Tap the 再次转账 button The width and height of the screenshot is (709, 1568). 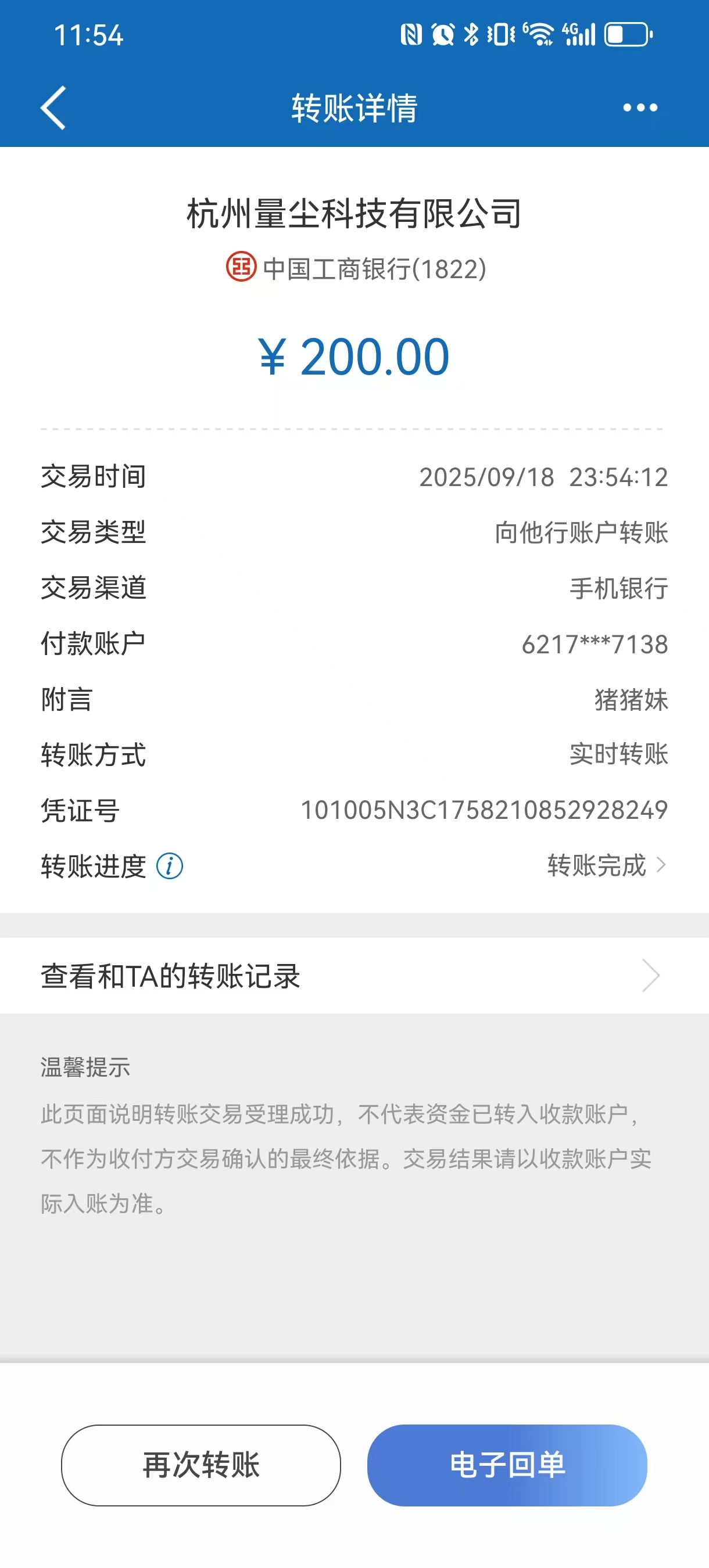[201, 1465]
